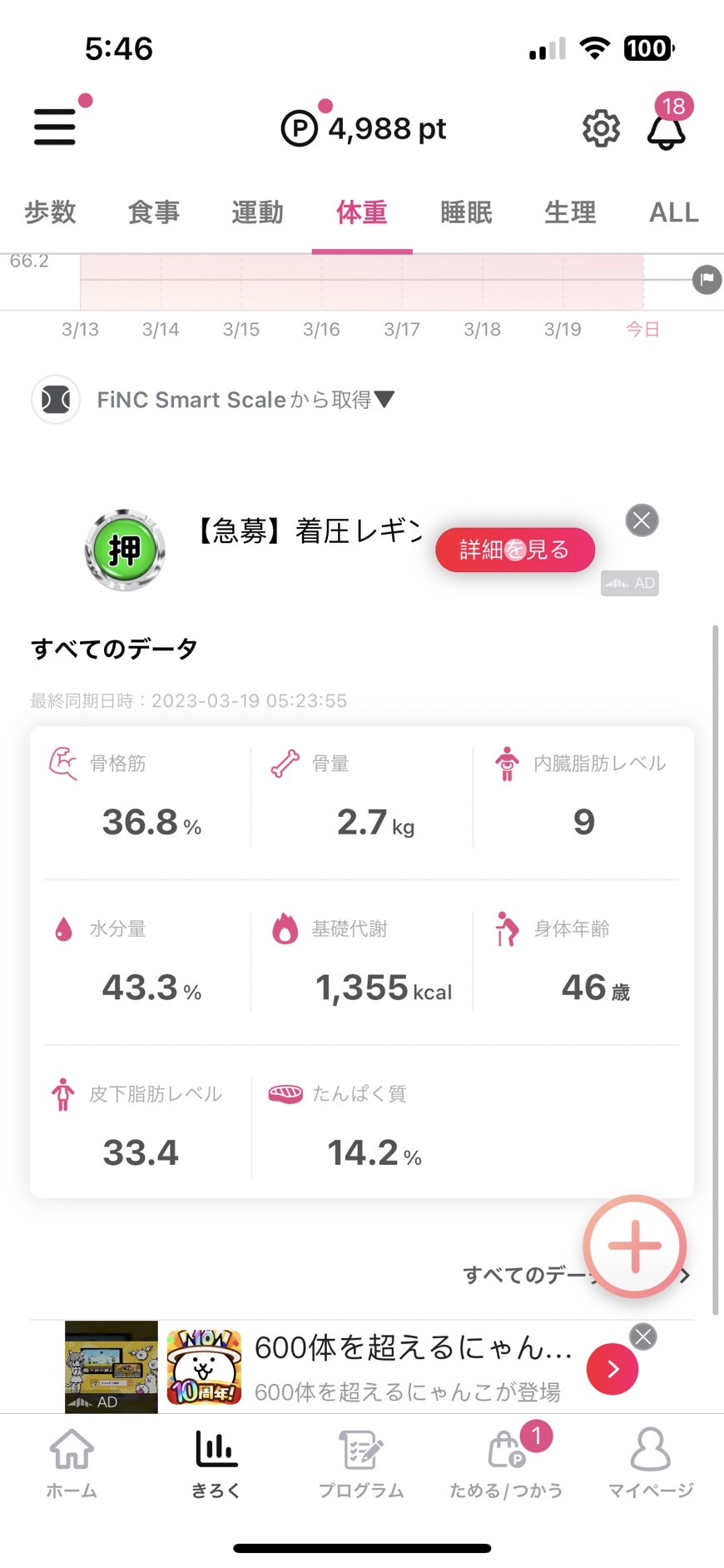This screenshot has width=724, height=1568.
Task: Switch to the 歩数 tab
Action: [50, 212]
